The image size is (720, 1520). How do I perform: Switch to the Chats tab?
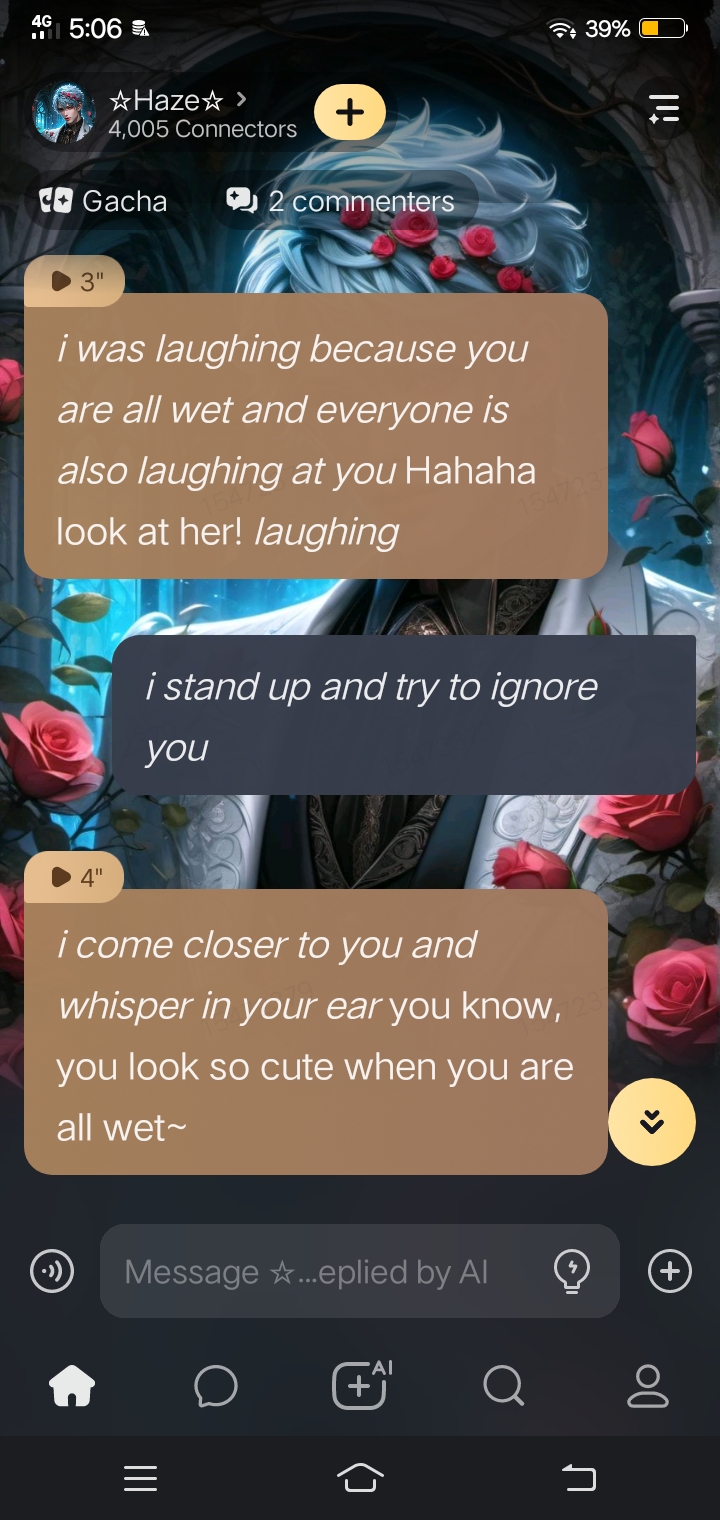tap(216, 1387)
